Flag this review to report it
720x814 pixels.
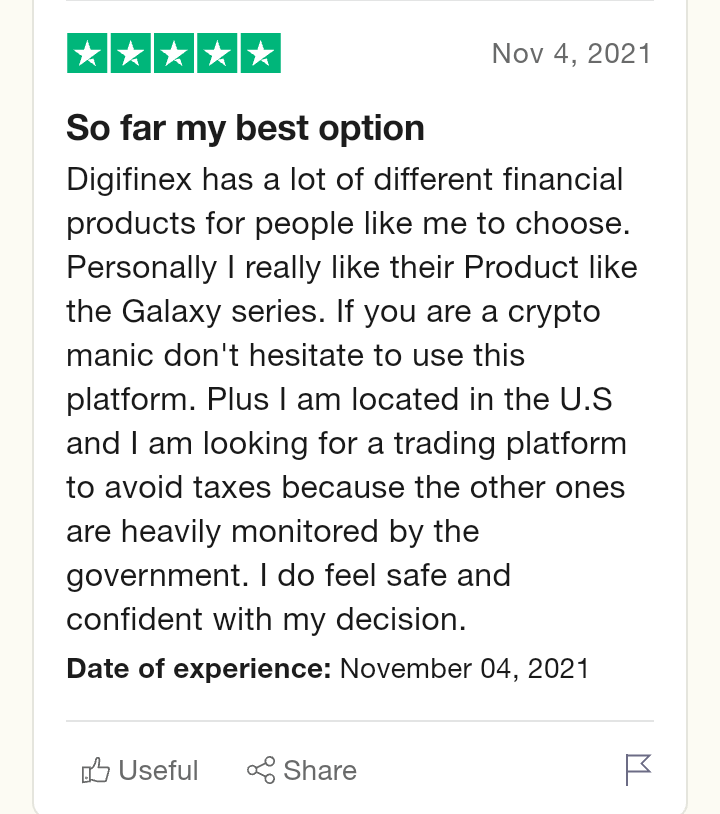coord(638,770)
